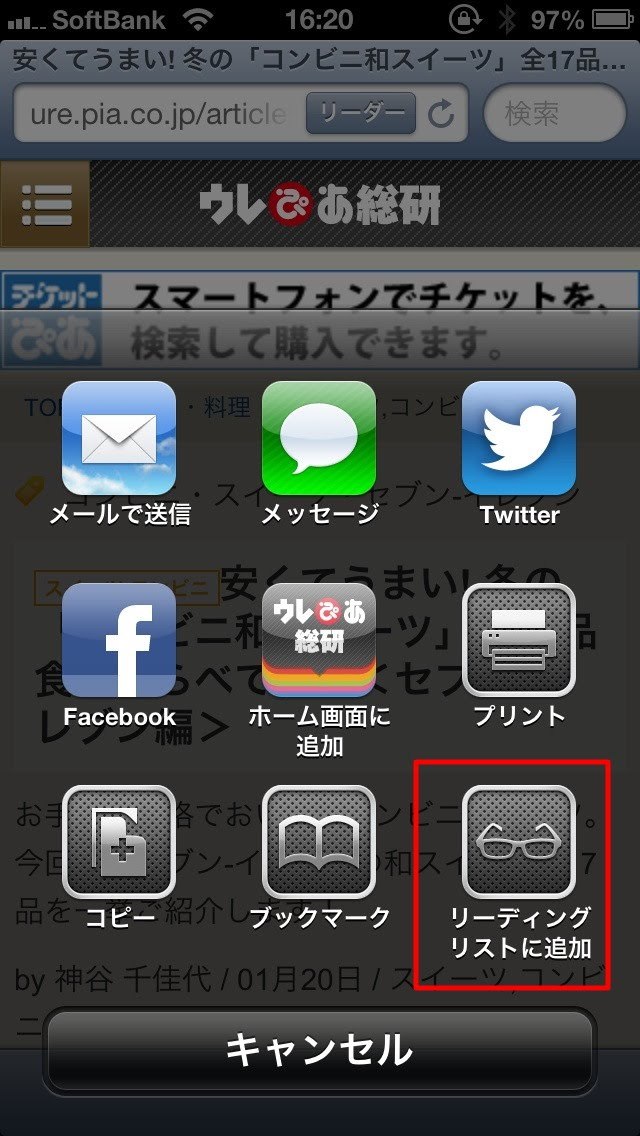Add a bookmark (ブックマーク)
Viewport: 640px width, 1136px height.
(319, 842)
